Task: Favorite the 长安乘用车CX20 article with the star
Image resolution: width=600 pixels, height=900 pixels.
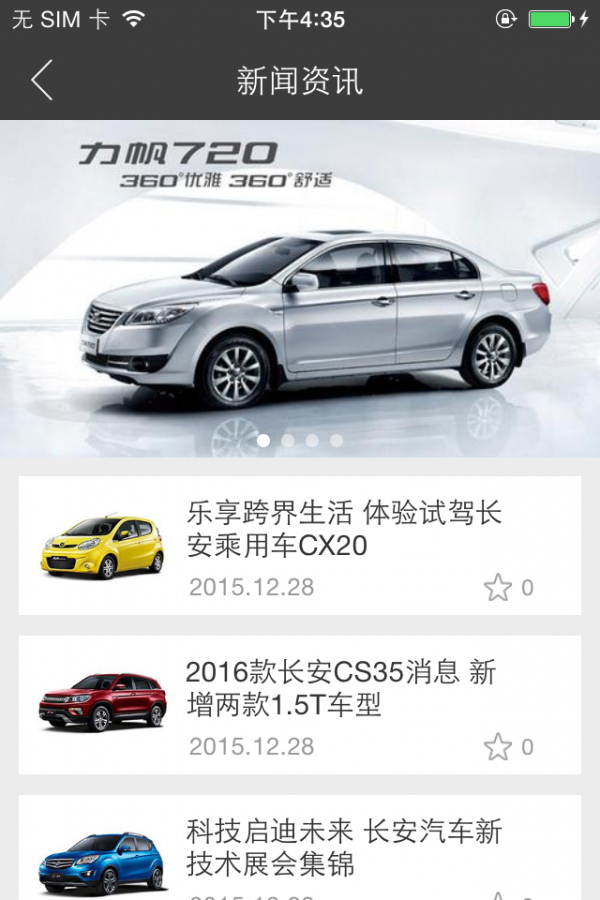Action: point(497,587)
